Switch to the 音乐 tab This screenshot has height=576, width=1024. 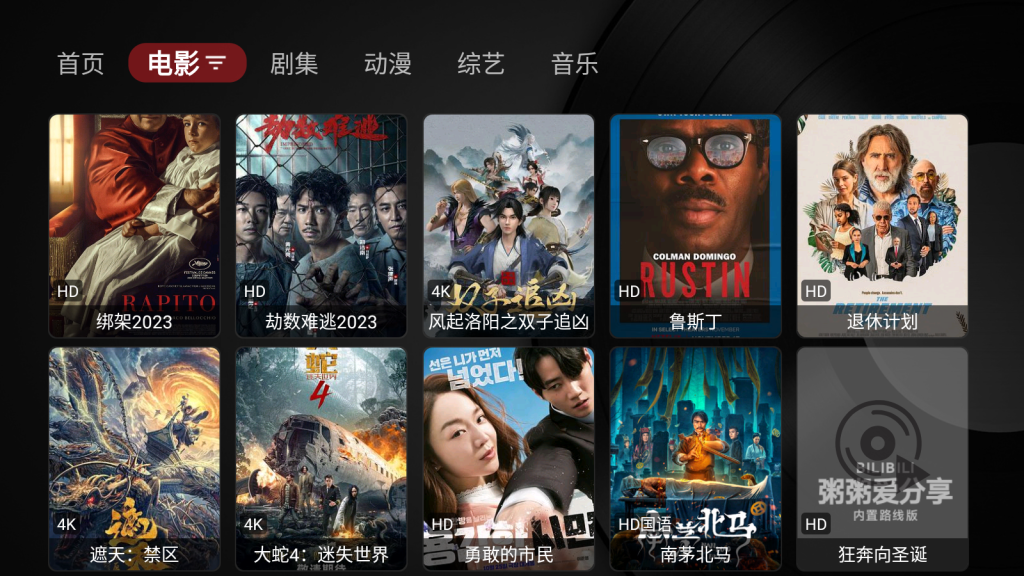575,64
